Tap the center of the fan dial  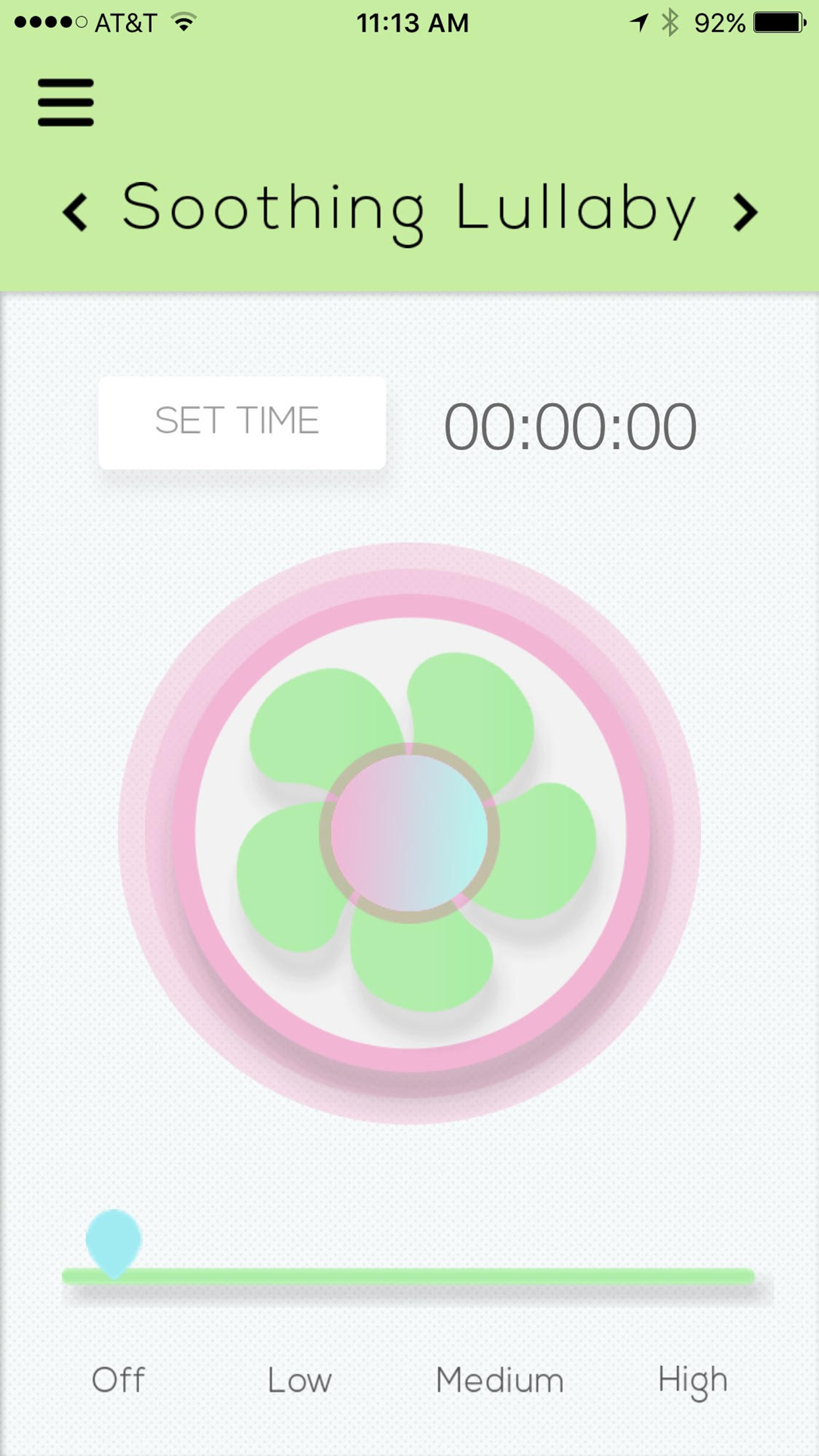click(409, 834)
